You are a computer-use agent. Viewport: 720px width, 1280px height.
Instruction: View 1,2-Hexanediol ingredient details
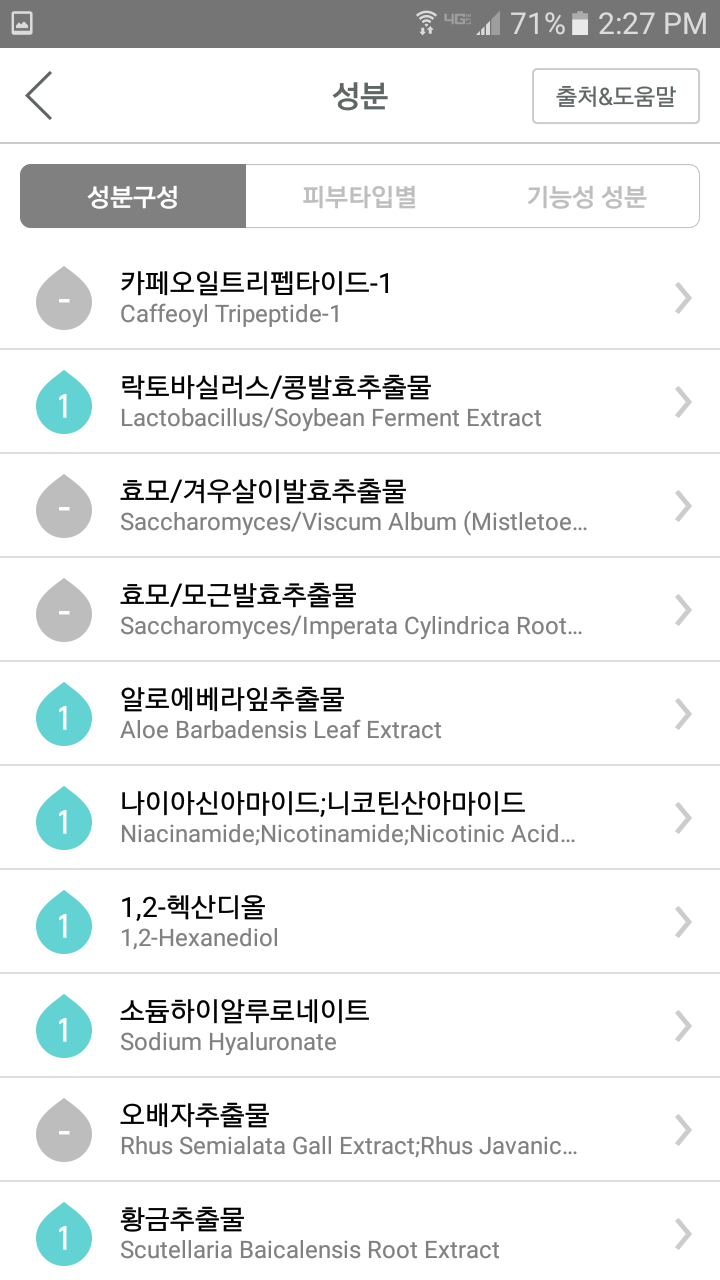point(360,922)
